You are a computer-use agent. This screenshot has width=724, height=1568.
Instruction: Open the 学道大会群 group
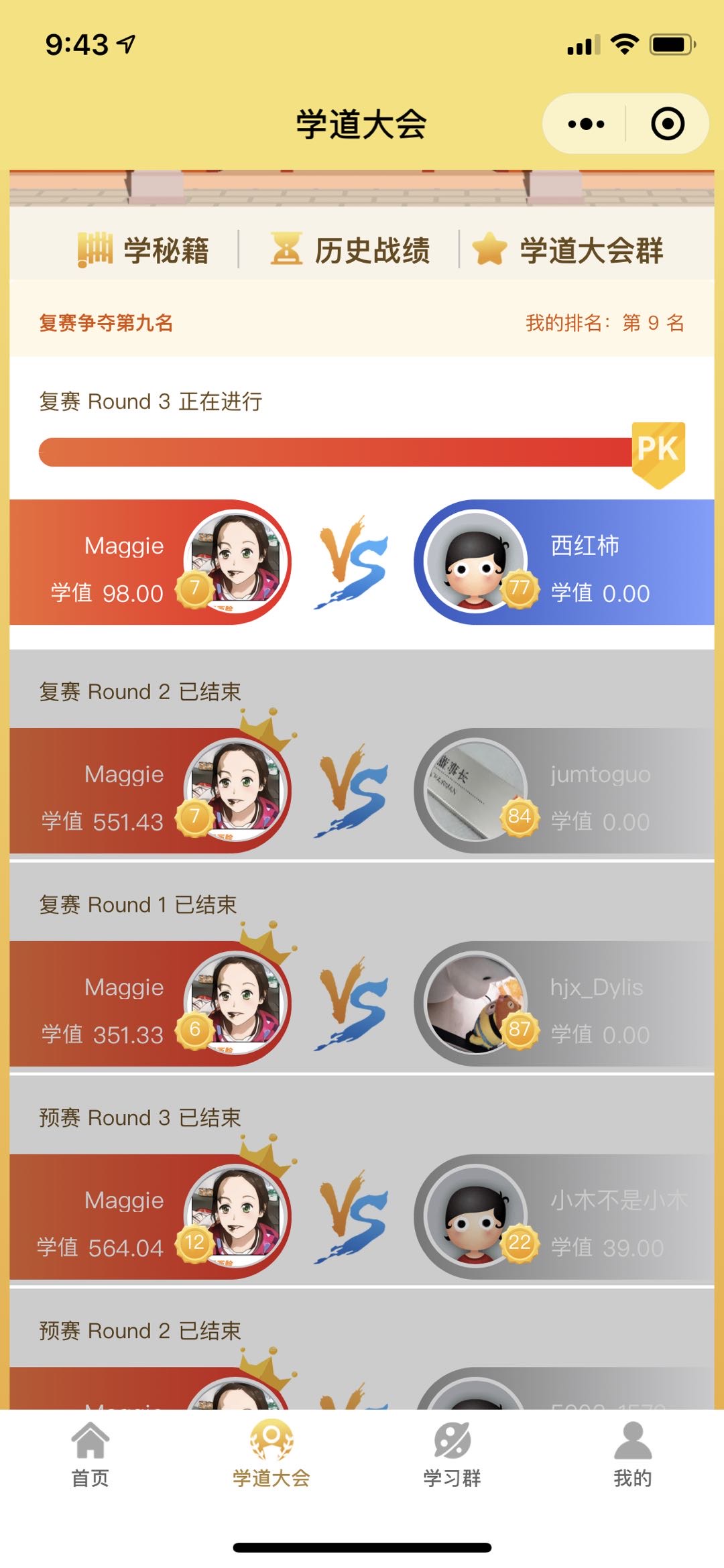[x=568, y=250]
